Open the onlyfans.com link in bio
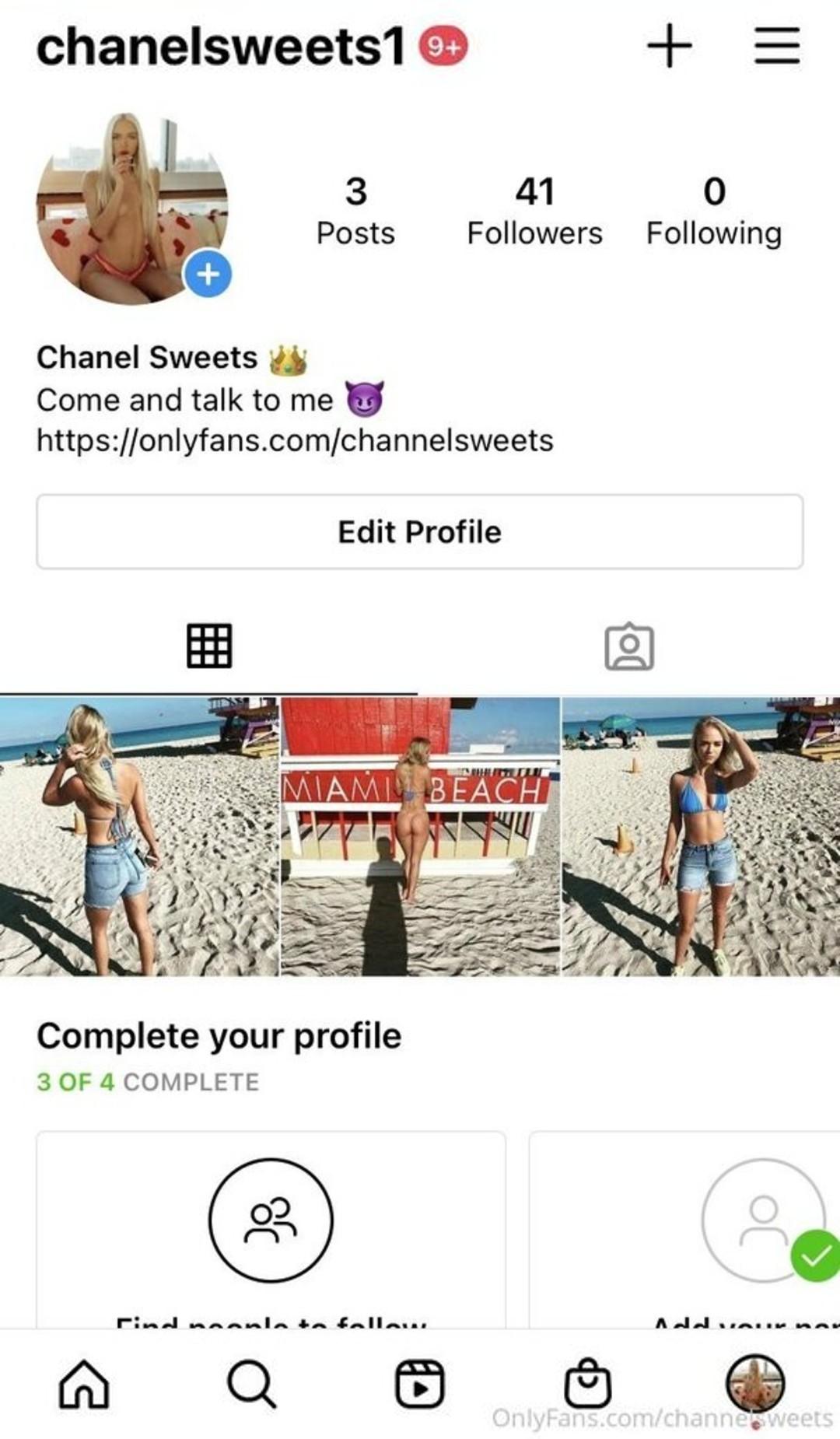This screenshot has height=1439, width=840. point(295,441)
